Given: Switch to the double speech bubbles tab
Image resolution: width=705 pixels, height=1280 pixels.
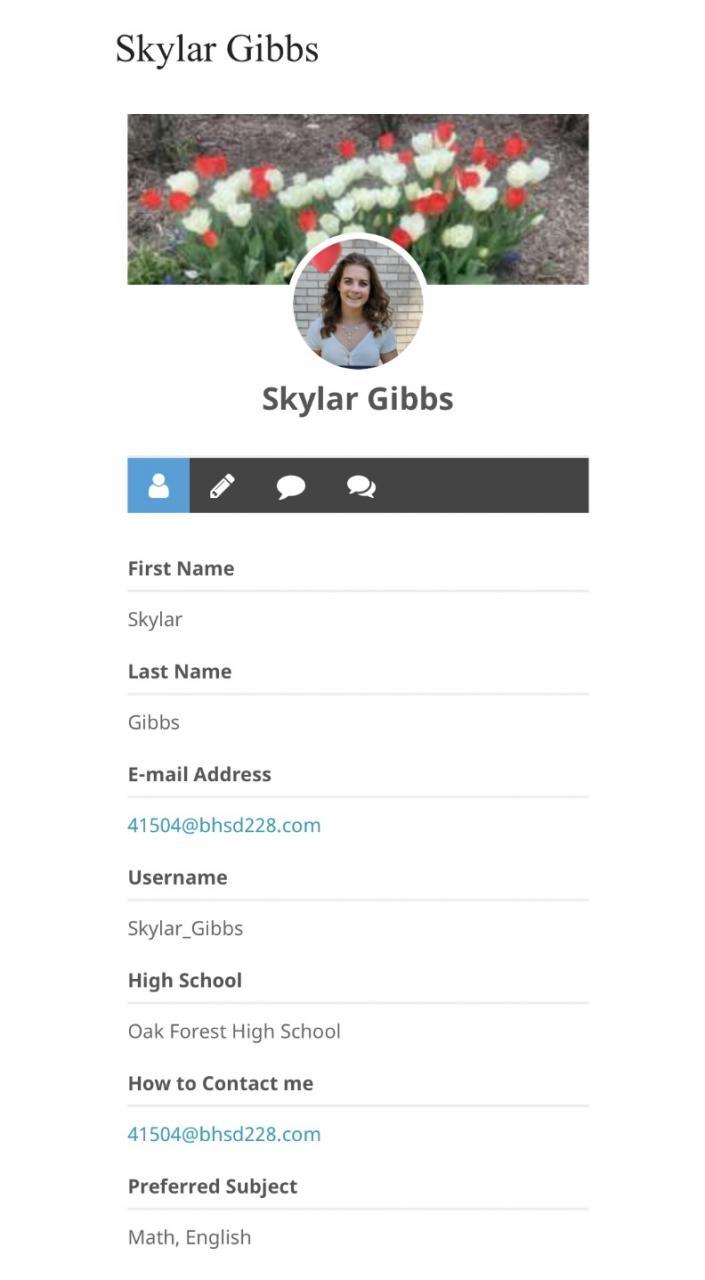Looking at the screenshot, I should [361, 487].
